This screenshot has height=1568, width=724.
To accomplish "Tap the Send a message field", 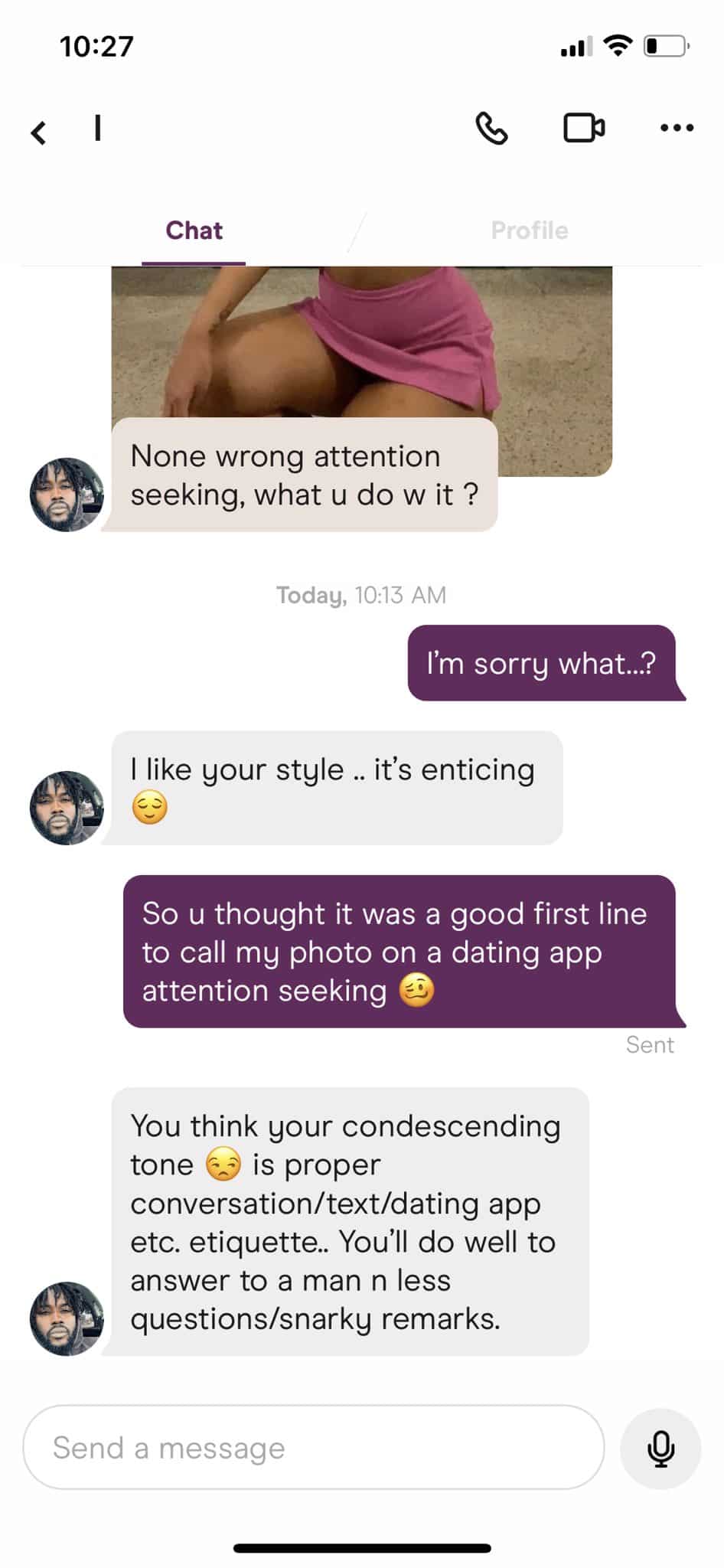I will [314, 1447].
